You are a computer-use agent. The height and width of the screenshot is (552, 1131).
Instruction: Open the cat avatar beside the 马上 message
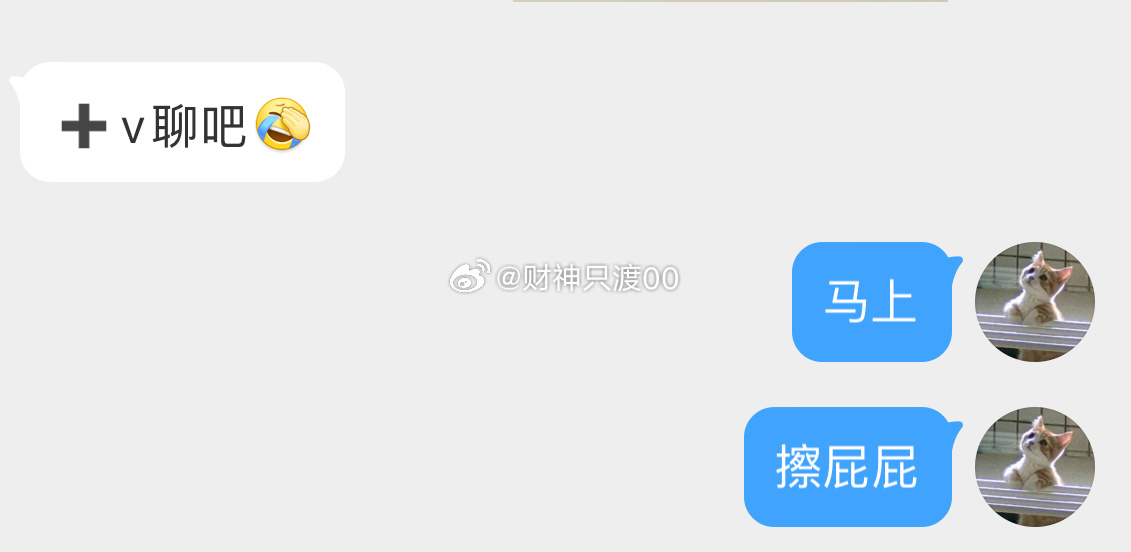pos(1034,301)
